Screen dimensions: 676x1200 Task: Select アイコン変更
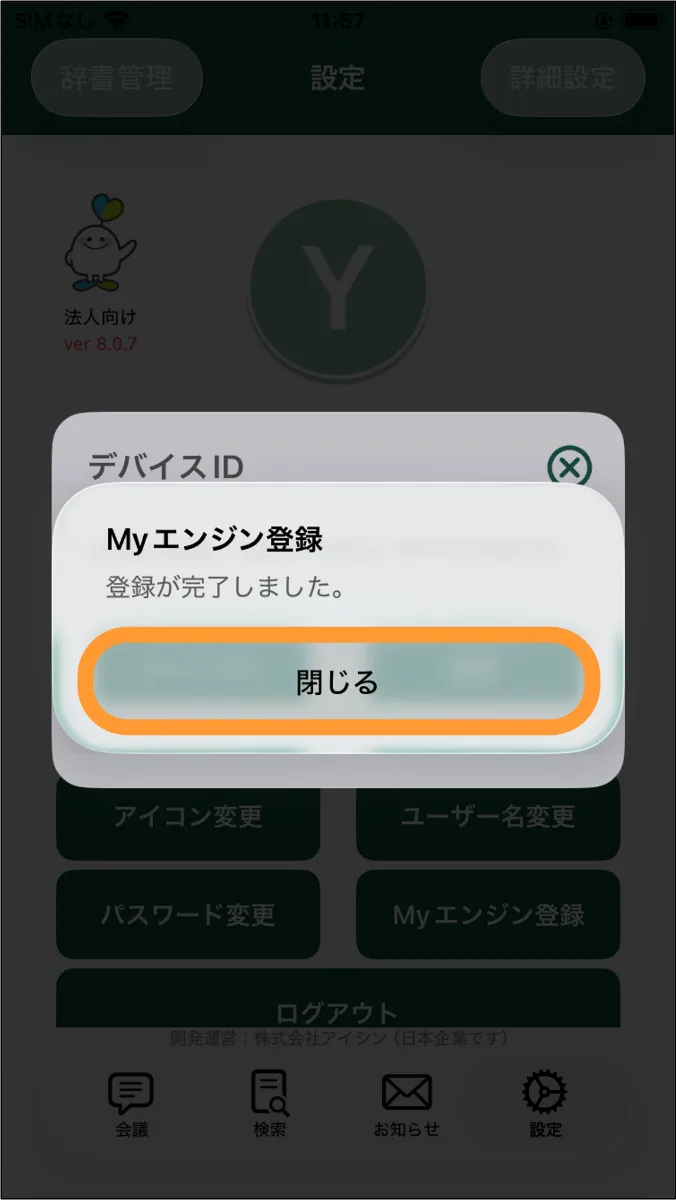coord(188,816)
